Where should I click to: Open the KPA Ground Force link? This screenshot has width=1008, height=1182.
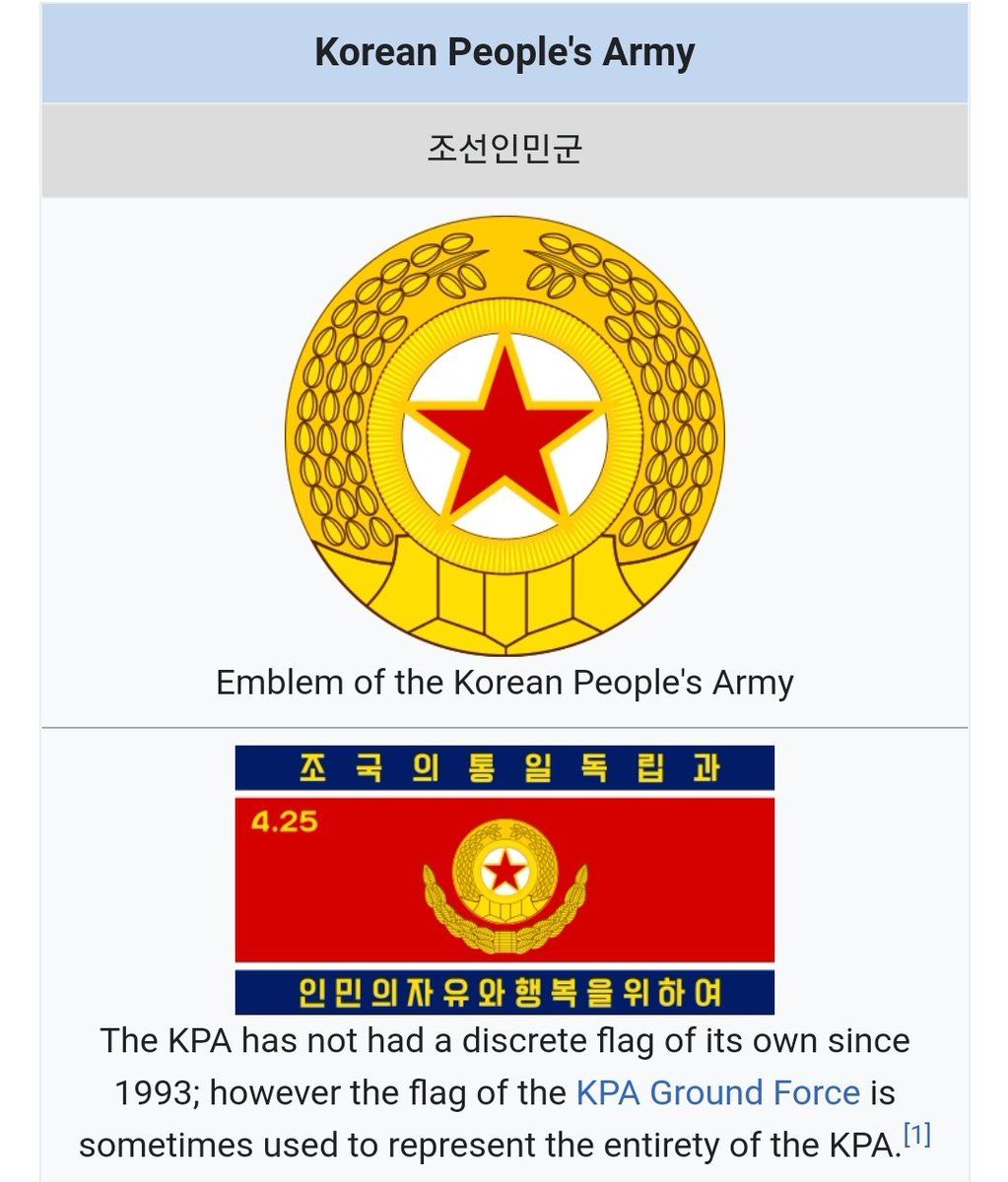tap(717, 1092)
